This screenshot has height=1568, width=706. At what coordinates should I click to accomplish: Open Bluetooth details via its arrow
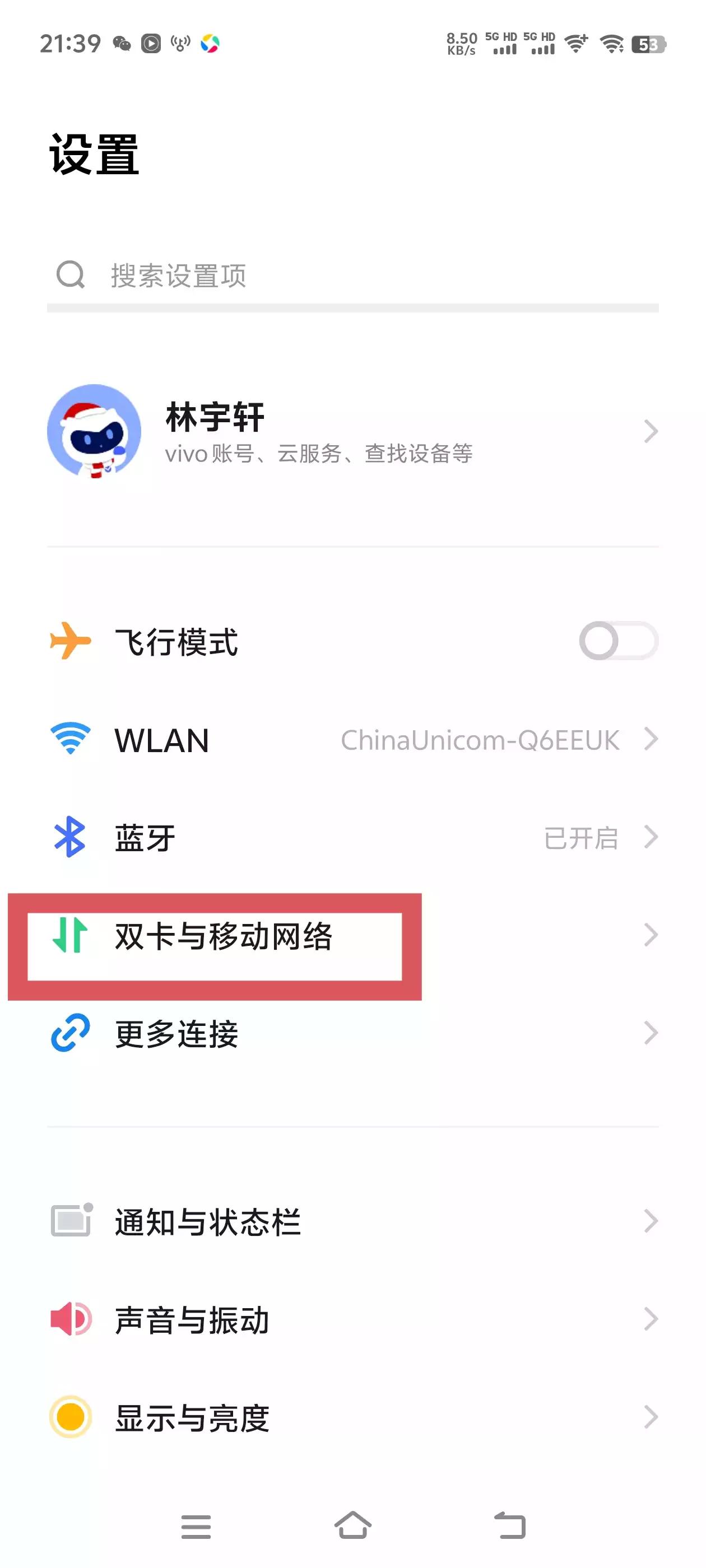651,837
